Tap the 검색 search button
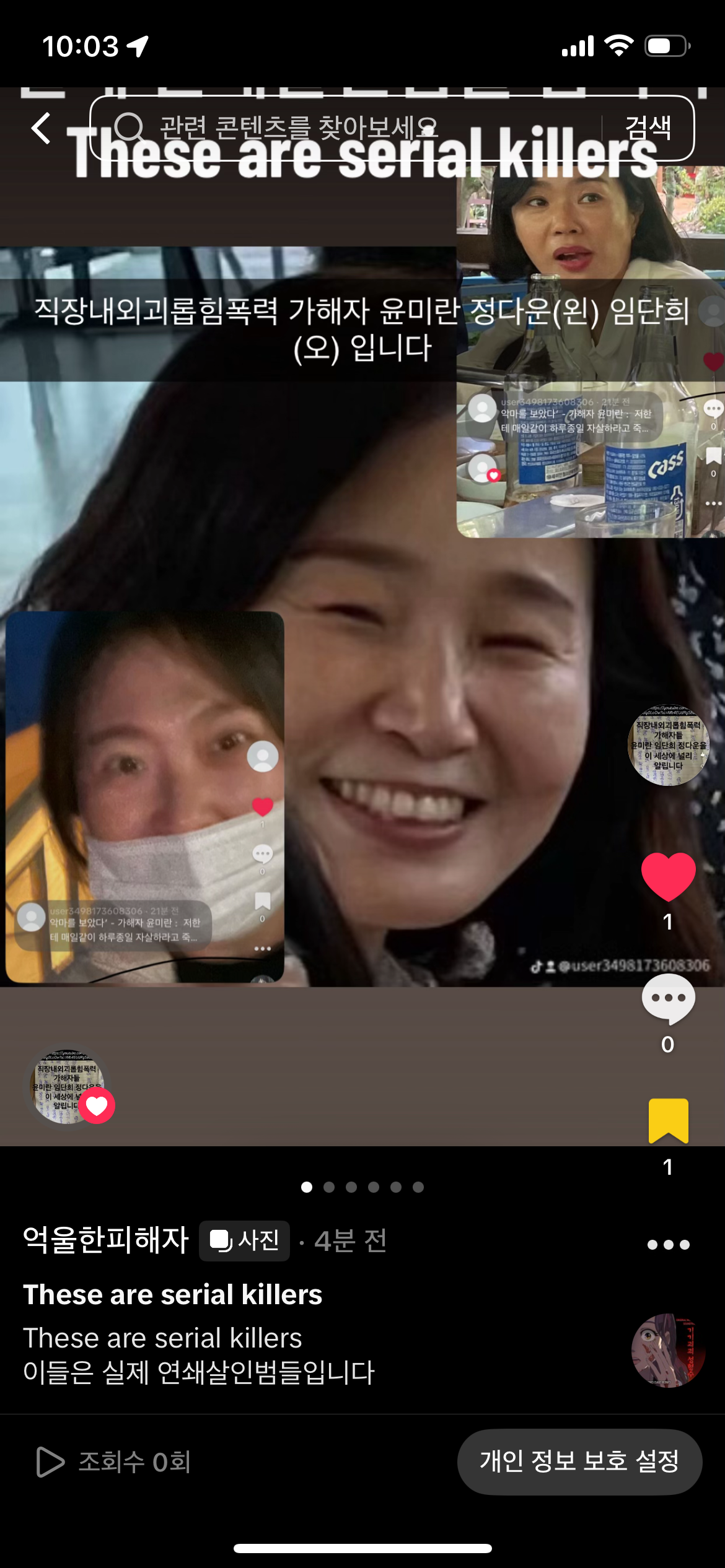This screenshot has height=1568, width=725. pos(648,128)
